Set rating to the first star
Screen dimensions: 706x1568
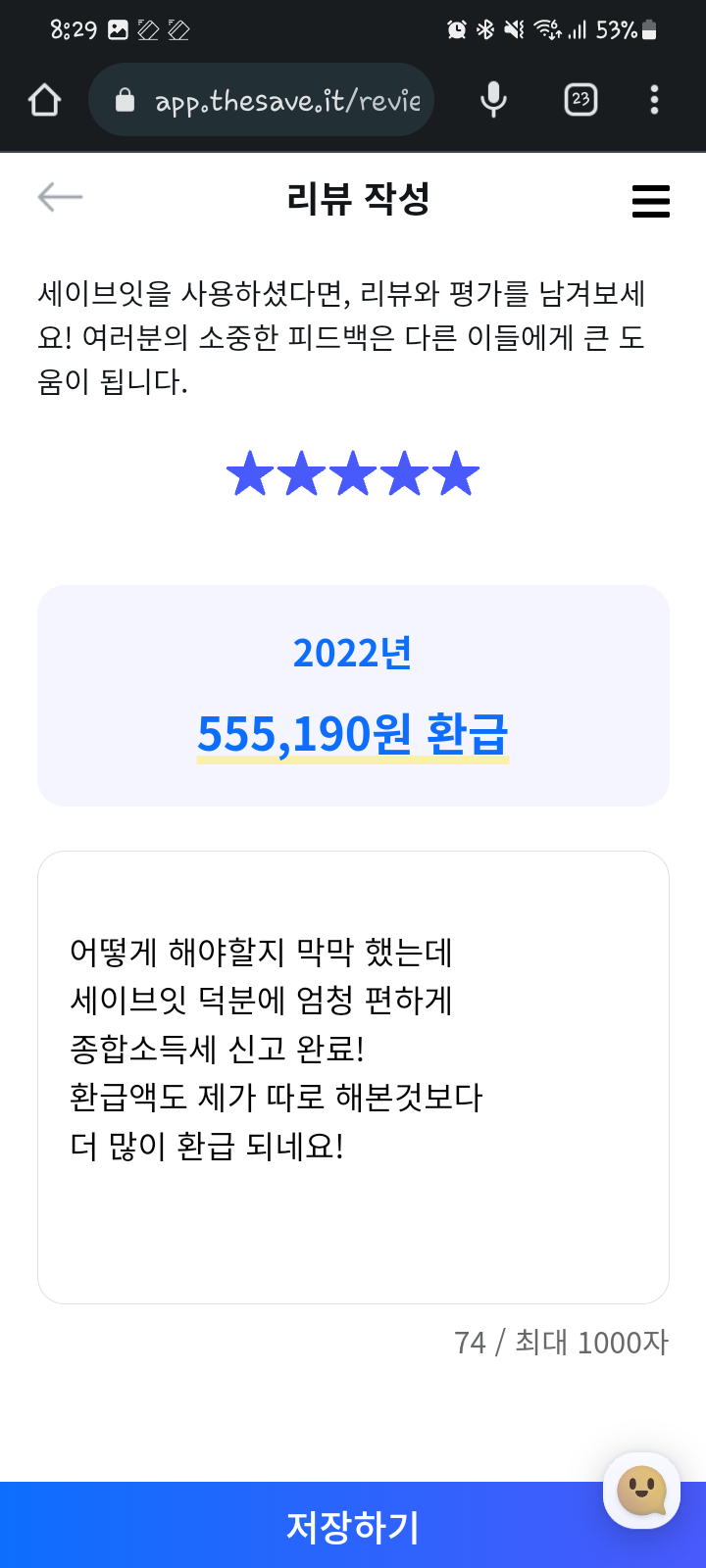point(250,474)
